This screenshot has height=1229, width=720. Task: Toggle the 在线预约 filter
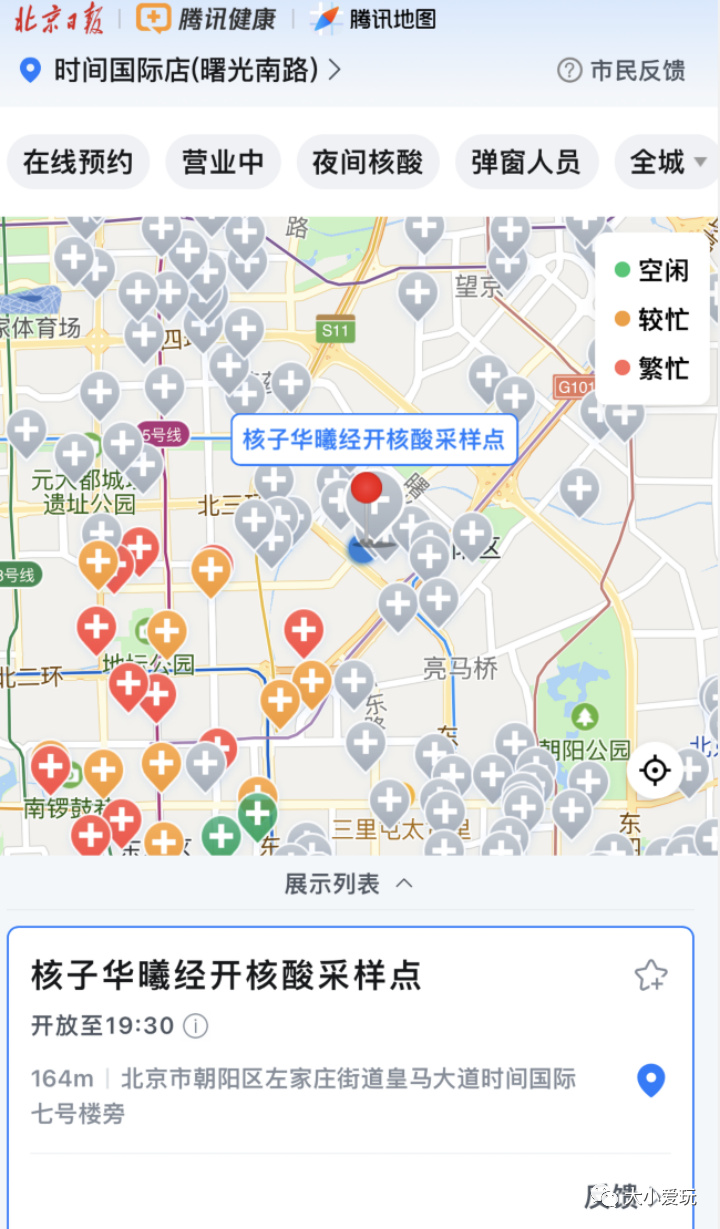coord(78,161)
